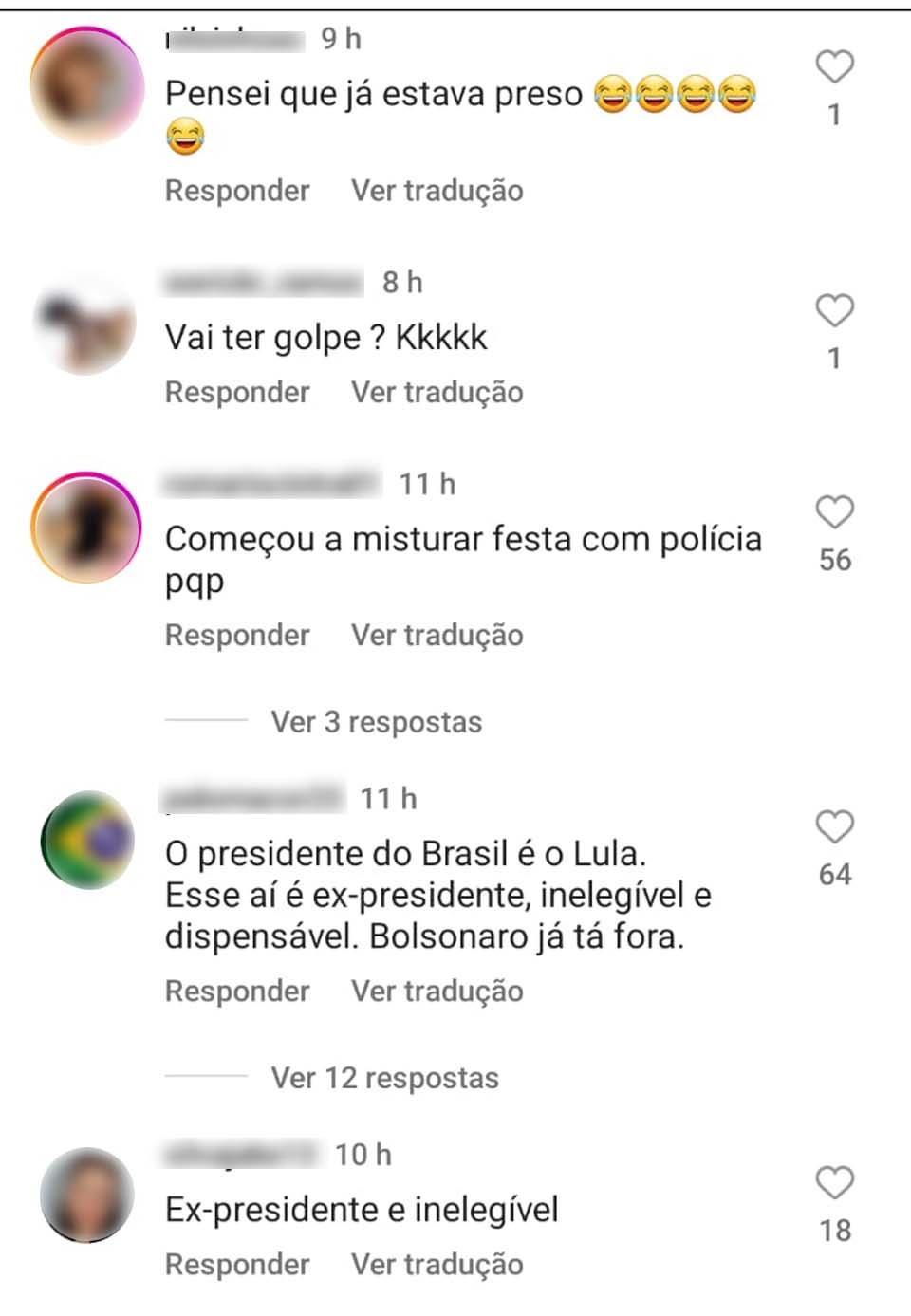Like the 'Pensei que já estava preso' comment
Image resolution: width=911 pixels, height=1316 pixels.
[834, 66]
